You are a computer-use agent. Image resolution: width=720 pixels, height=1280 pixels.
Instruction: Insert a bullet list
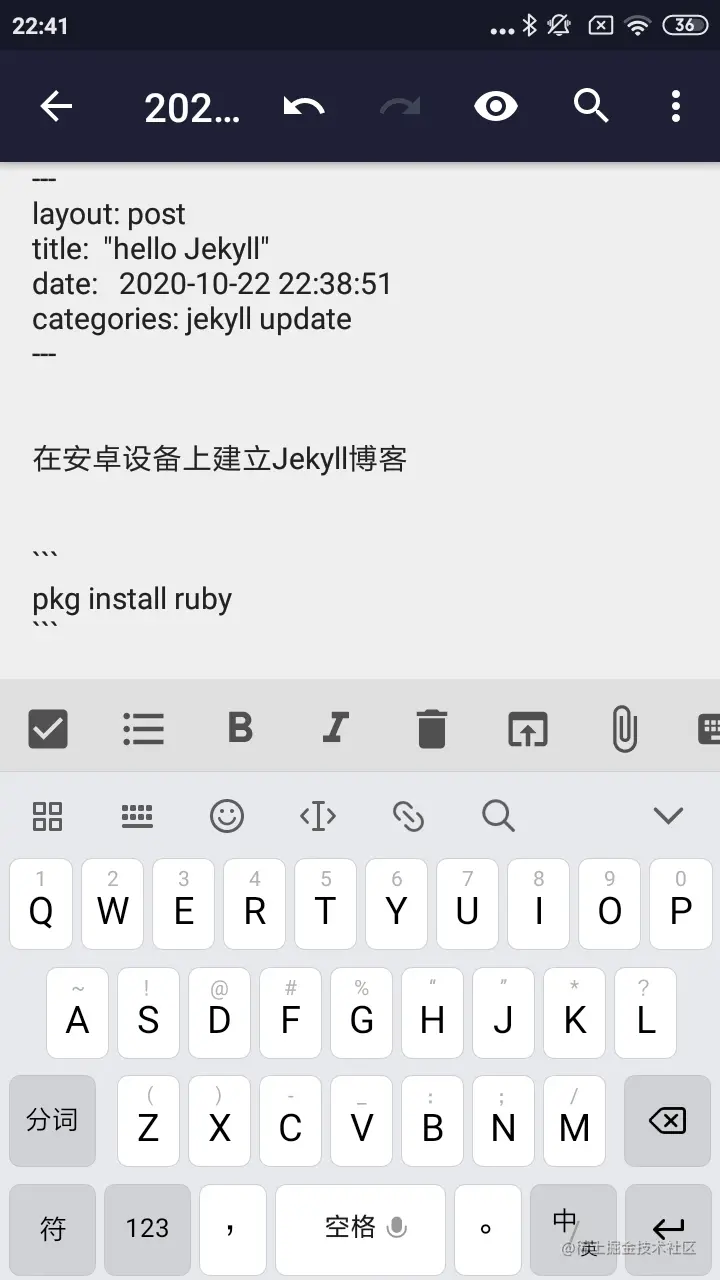click(x=143, y=728)
